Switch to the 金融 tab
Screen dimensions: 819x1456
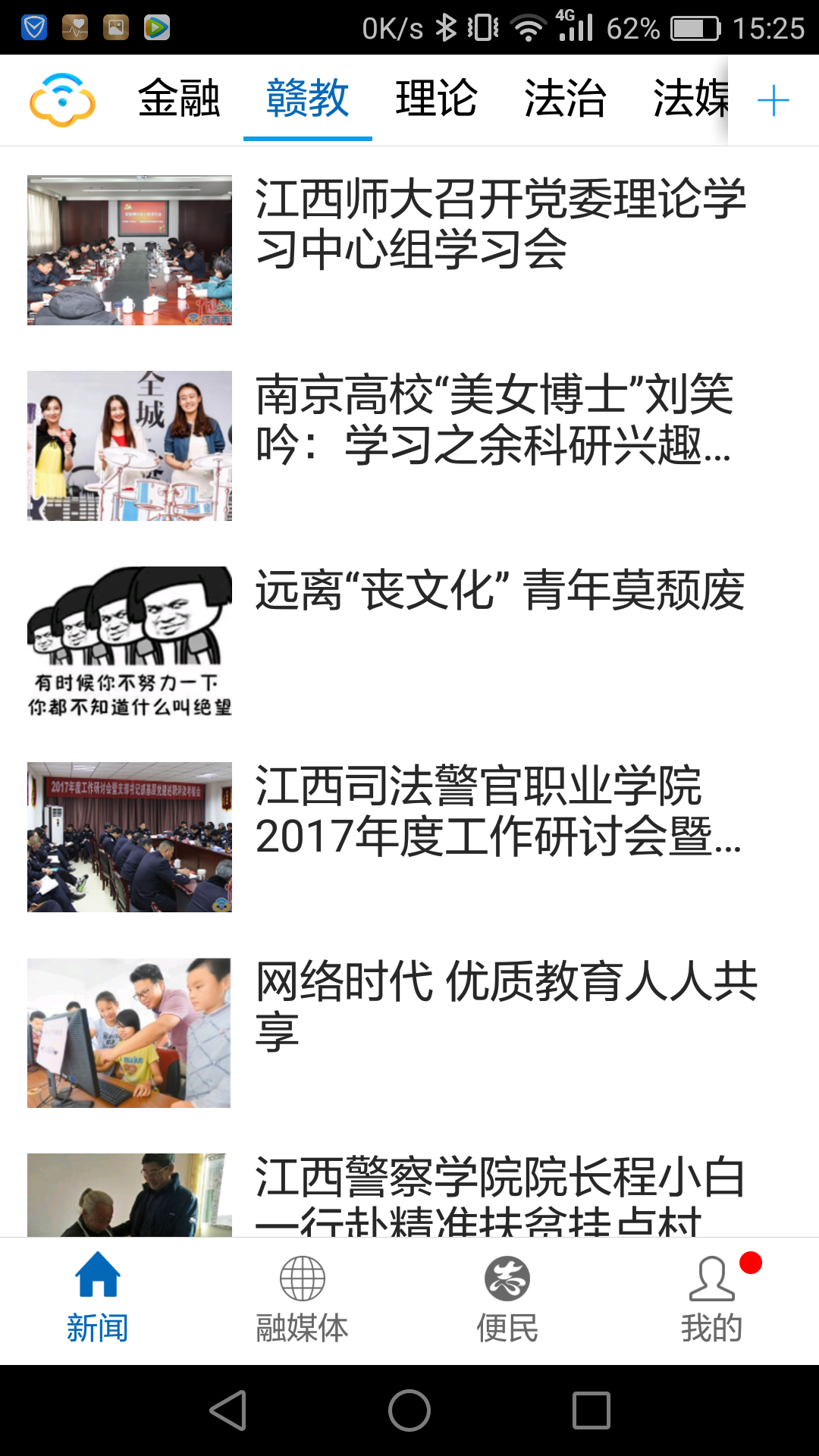coord(179,99)
